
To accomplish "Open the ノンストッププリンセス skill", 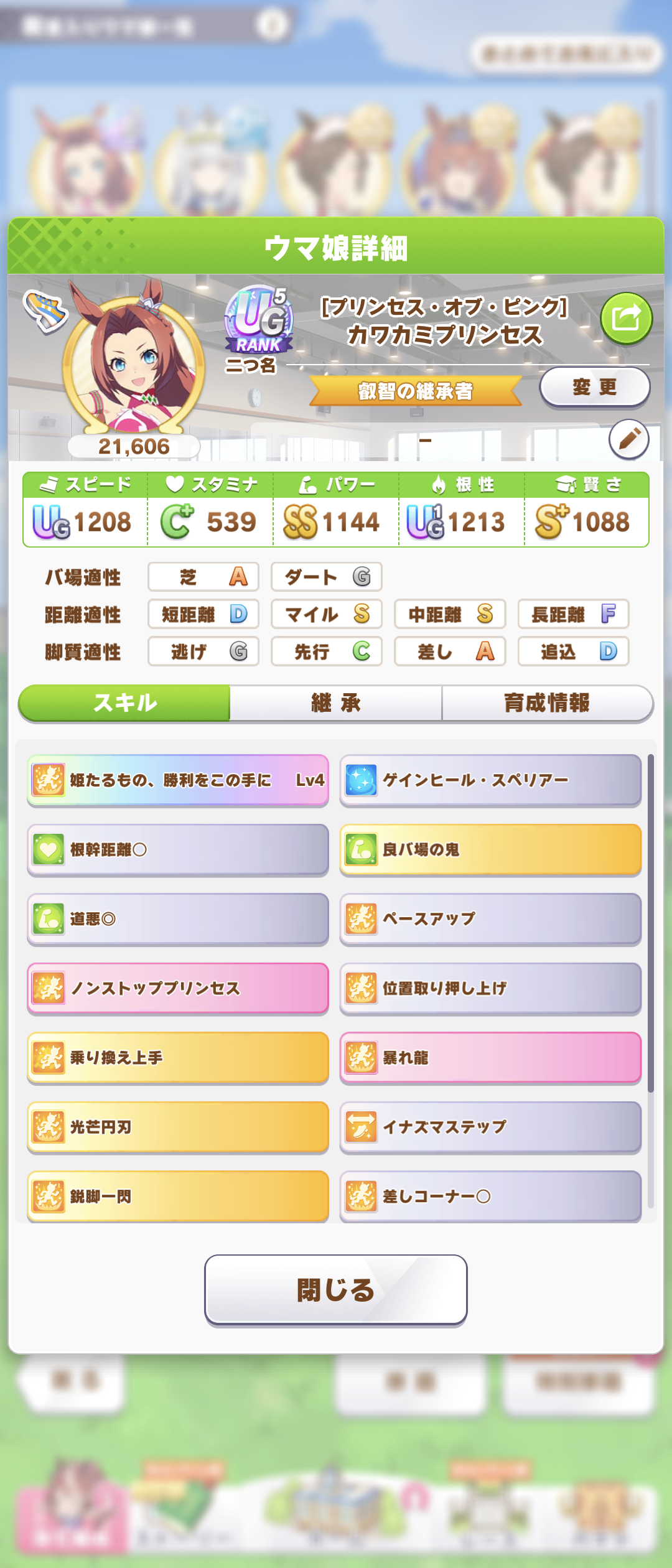I will (x=178, y=988).
